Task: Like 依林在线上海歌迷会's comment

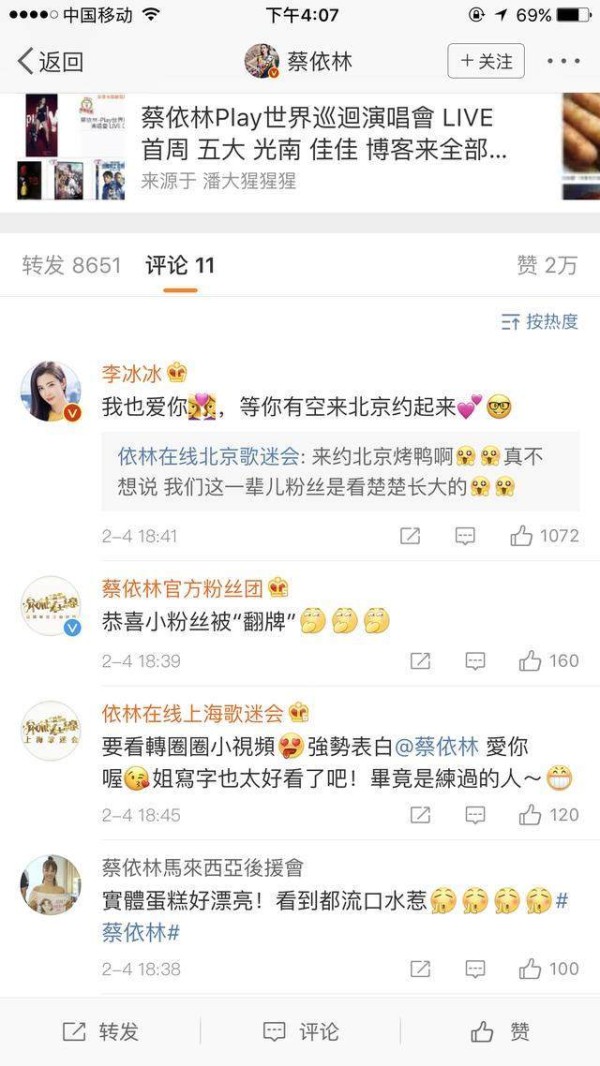Action: [549, 814]
